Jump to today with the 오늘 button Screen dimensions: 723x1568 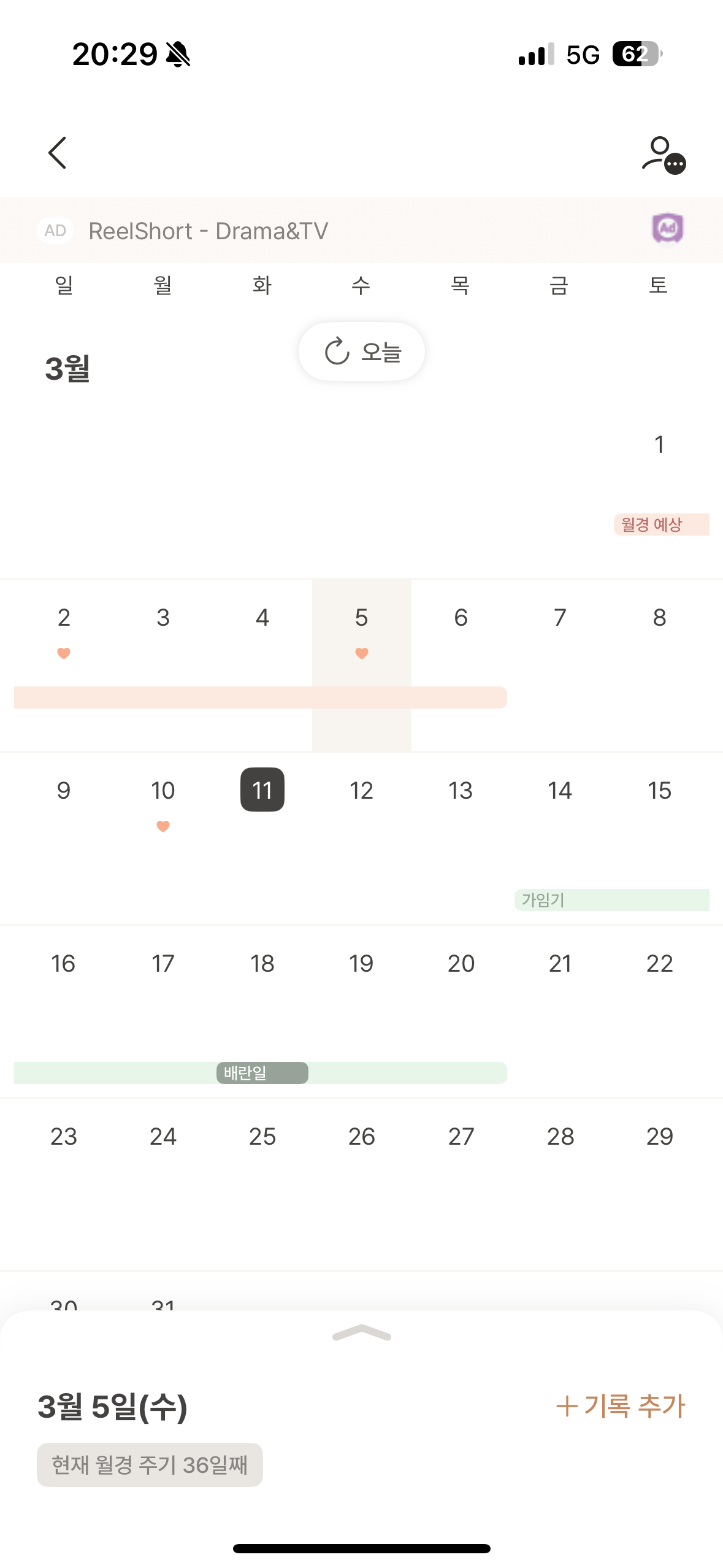pos(362,352)
